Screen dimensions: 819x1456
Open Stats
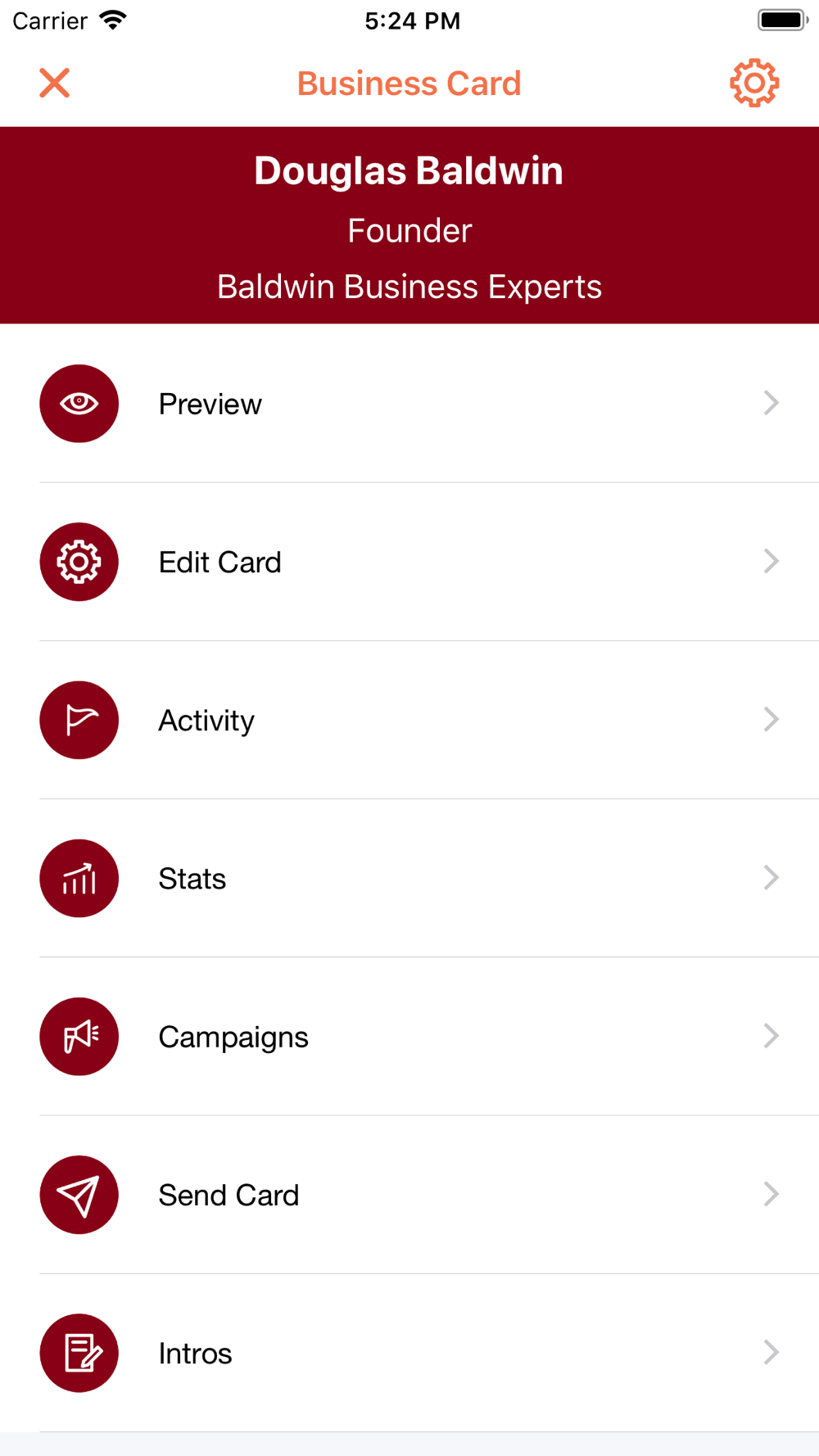[x=409, y=878]
